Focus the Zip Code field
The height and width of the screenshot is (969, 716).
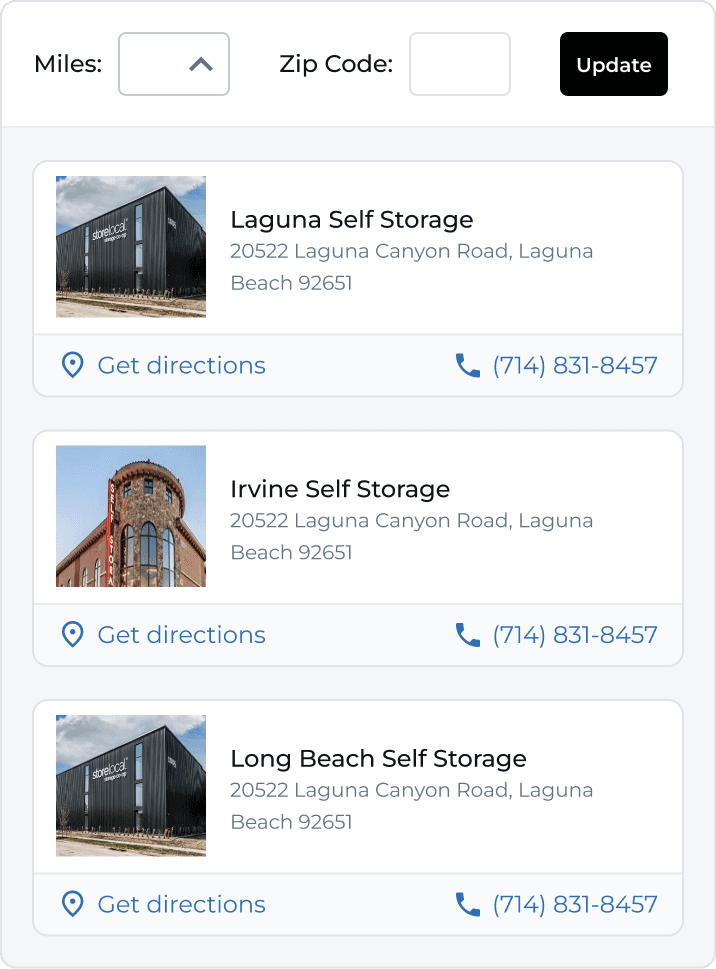tap(460, 64)
